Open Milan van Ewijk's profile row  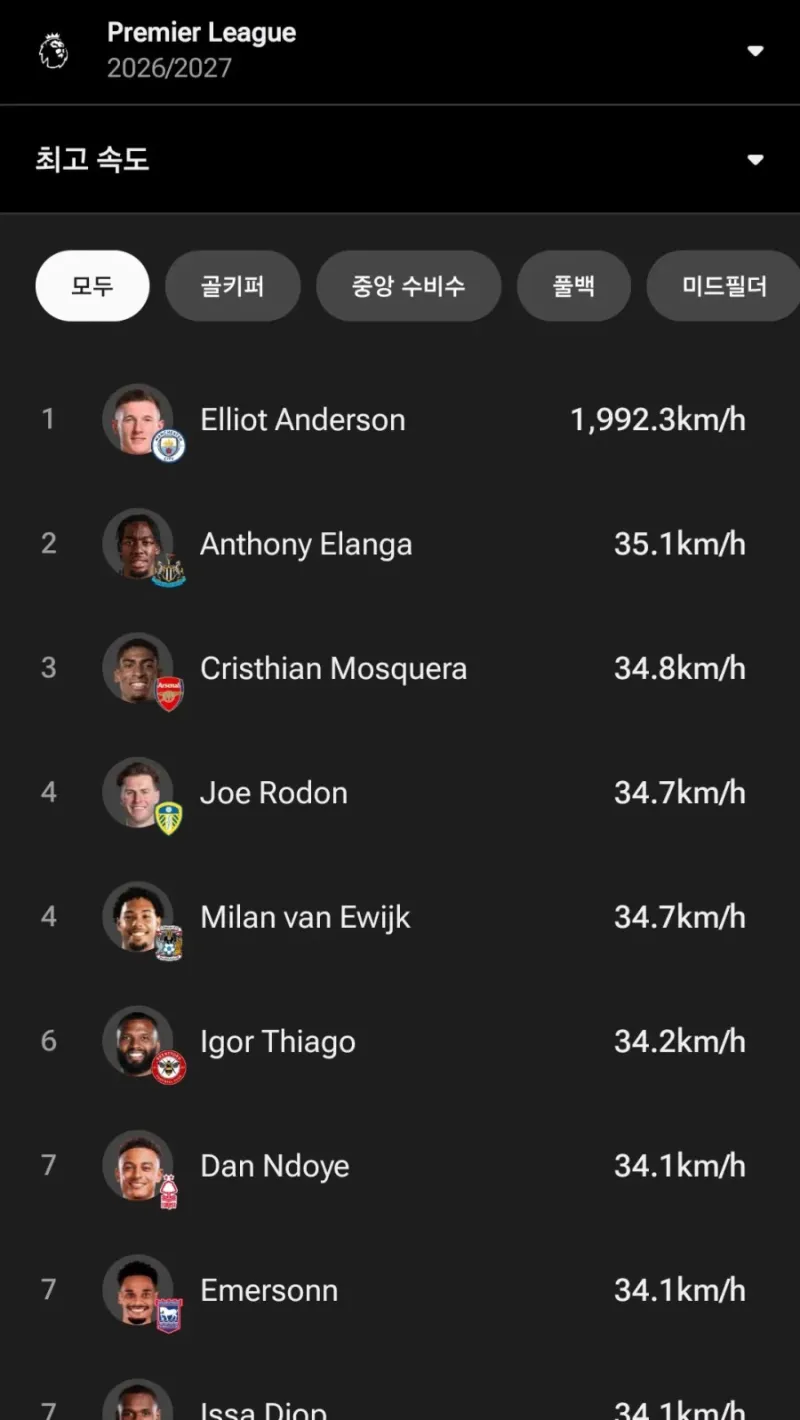click(x=400, y=917)
